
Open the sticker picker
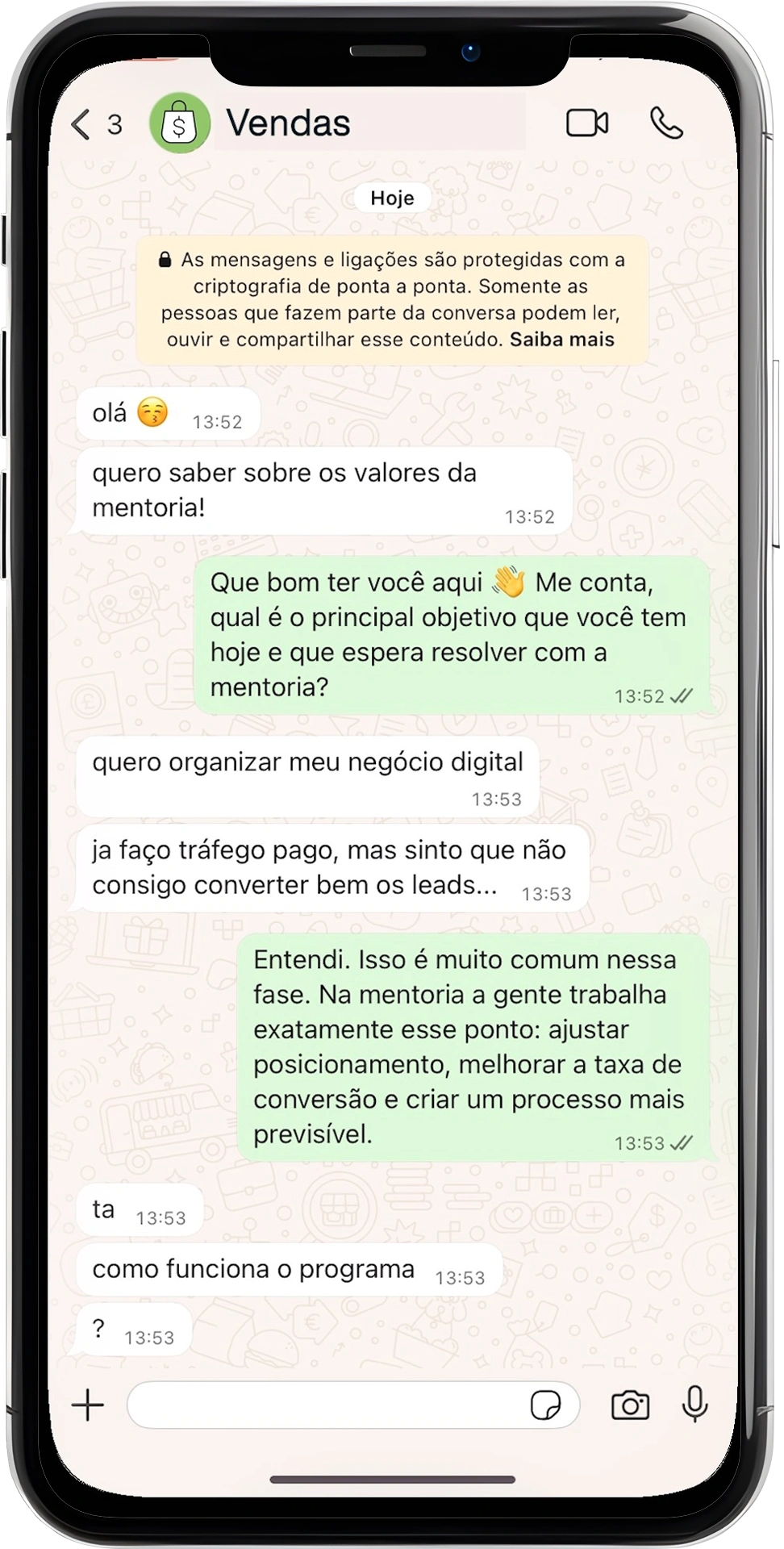point(545,1405)
